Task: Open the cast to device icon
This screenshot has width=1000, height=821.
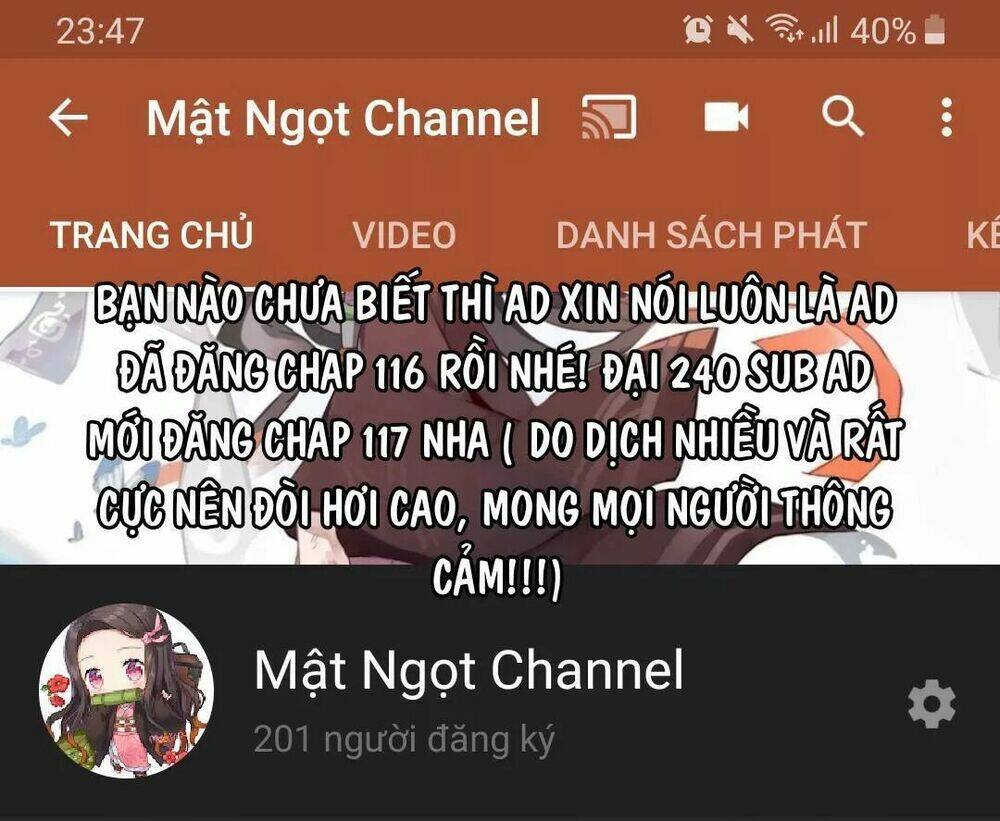Action: point(608,118)
